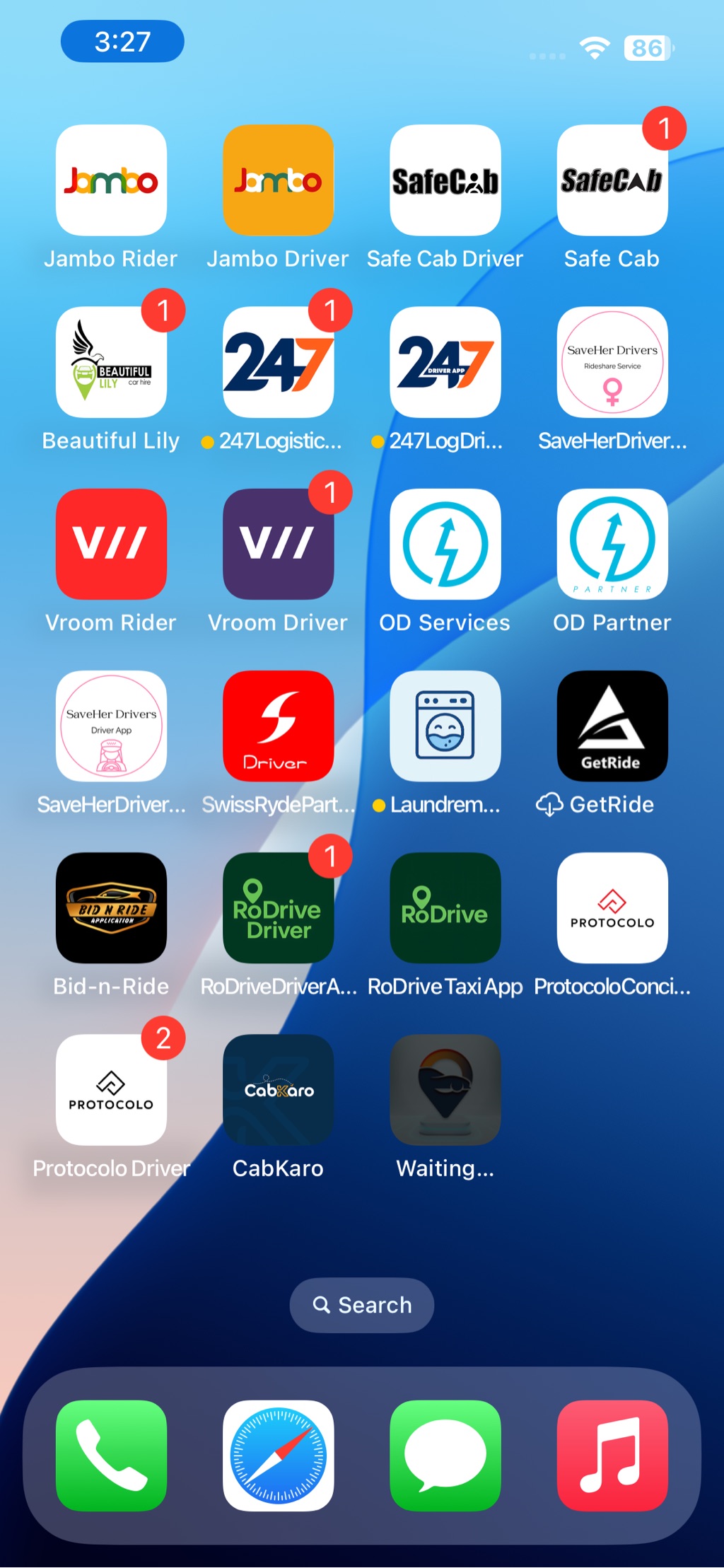
Task: Tap the Search pill above the dock
Action: coord(361,1305)
